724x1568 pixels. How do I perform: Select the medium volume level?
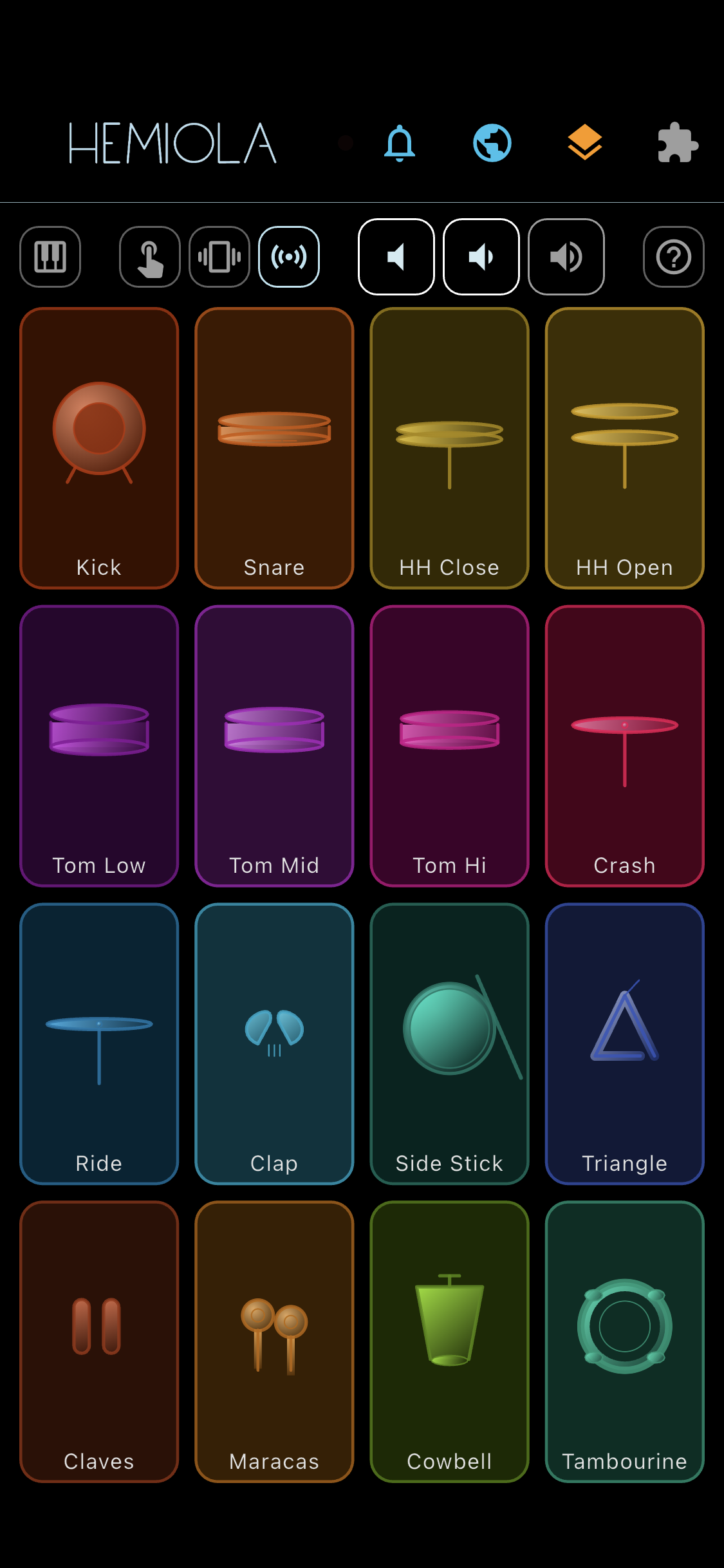pos(481,257)
